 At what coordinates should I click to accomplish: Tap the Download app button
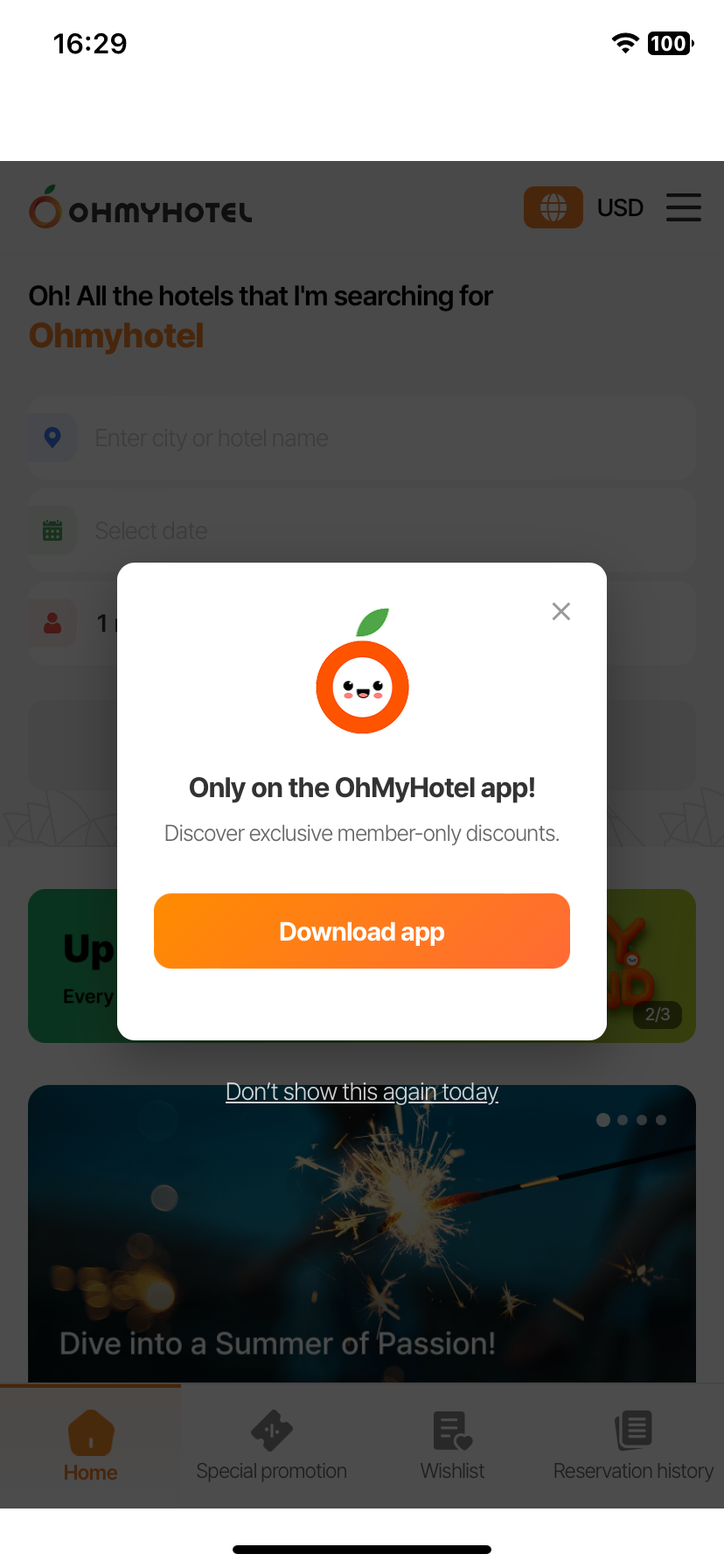tap(362, 931)
